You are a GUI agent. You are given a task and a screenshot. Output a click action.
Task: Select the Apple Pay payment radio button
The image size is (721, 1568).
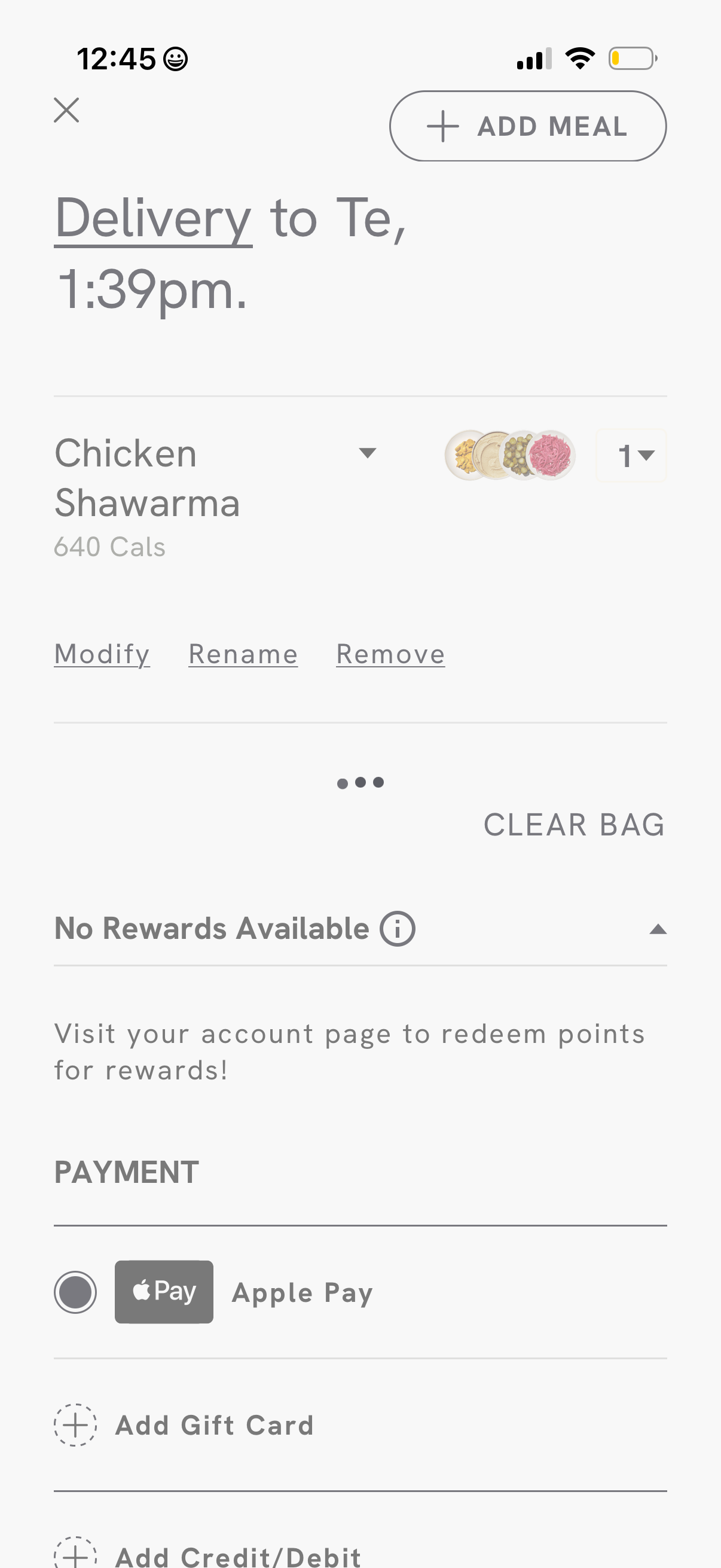click(75, 1292)
